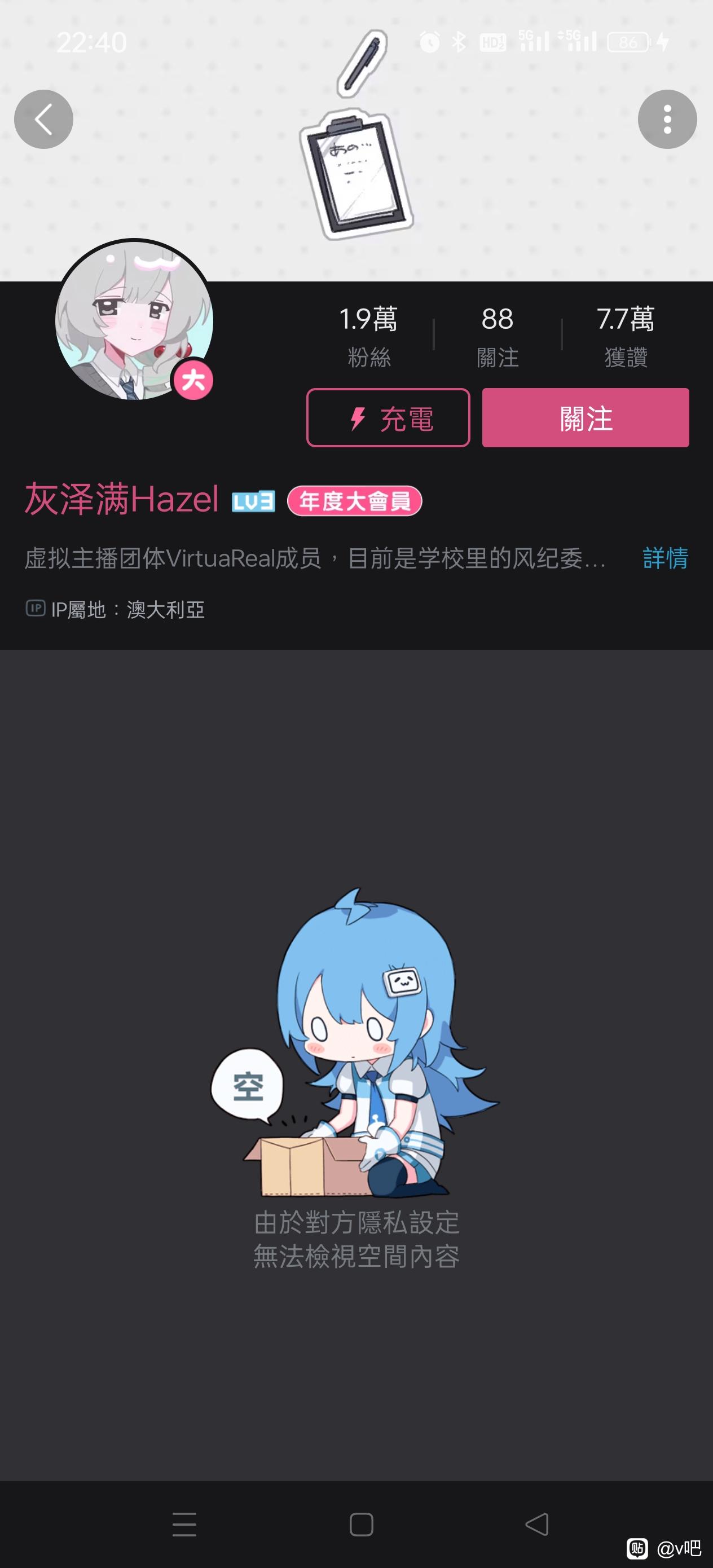The height and width of the screenshot is (1568, 713).
Task: Tap the system home button
Action: click(x=361, y=1524)
